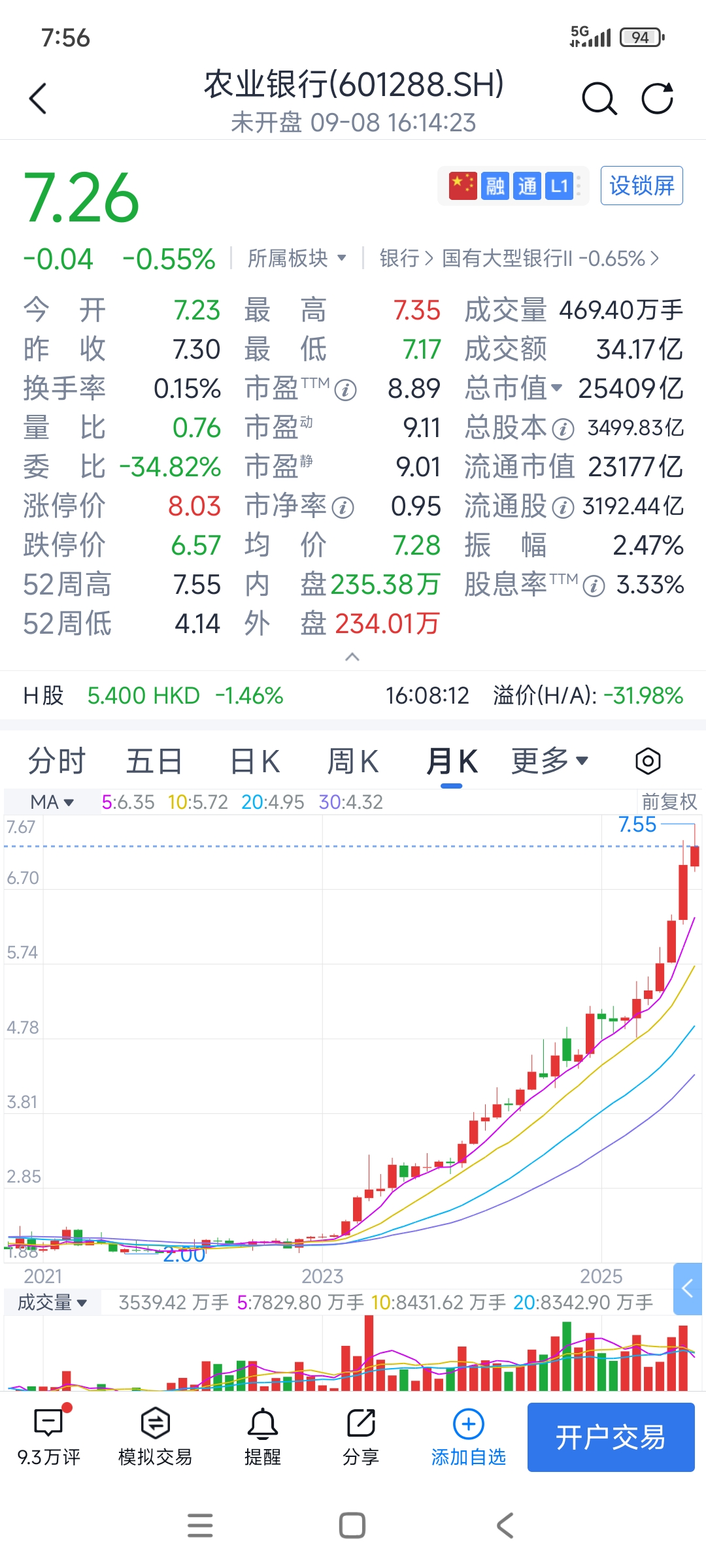
Task: Open the 成交量 indicator dropdown
Action: click(52, 1302)
